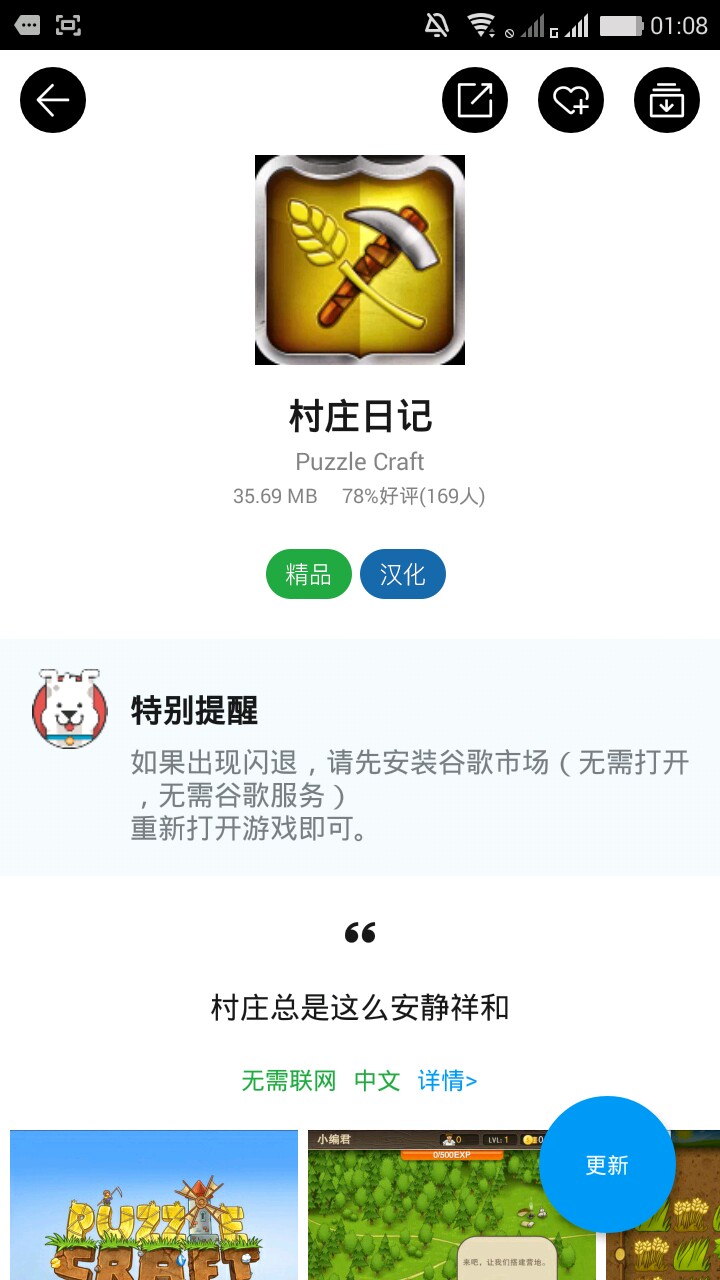Share this game via the share icon

475,100
